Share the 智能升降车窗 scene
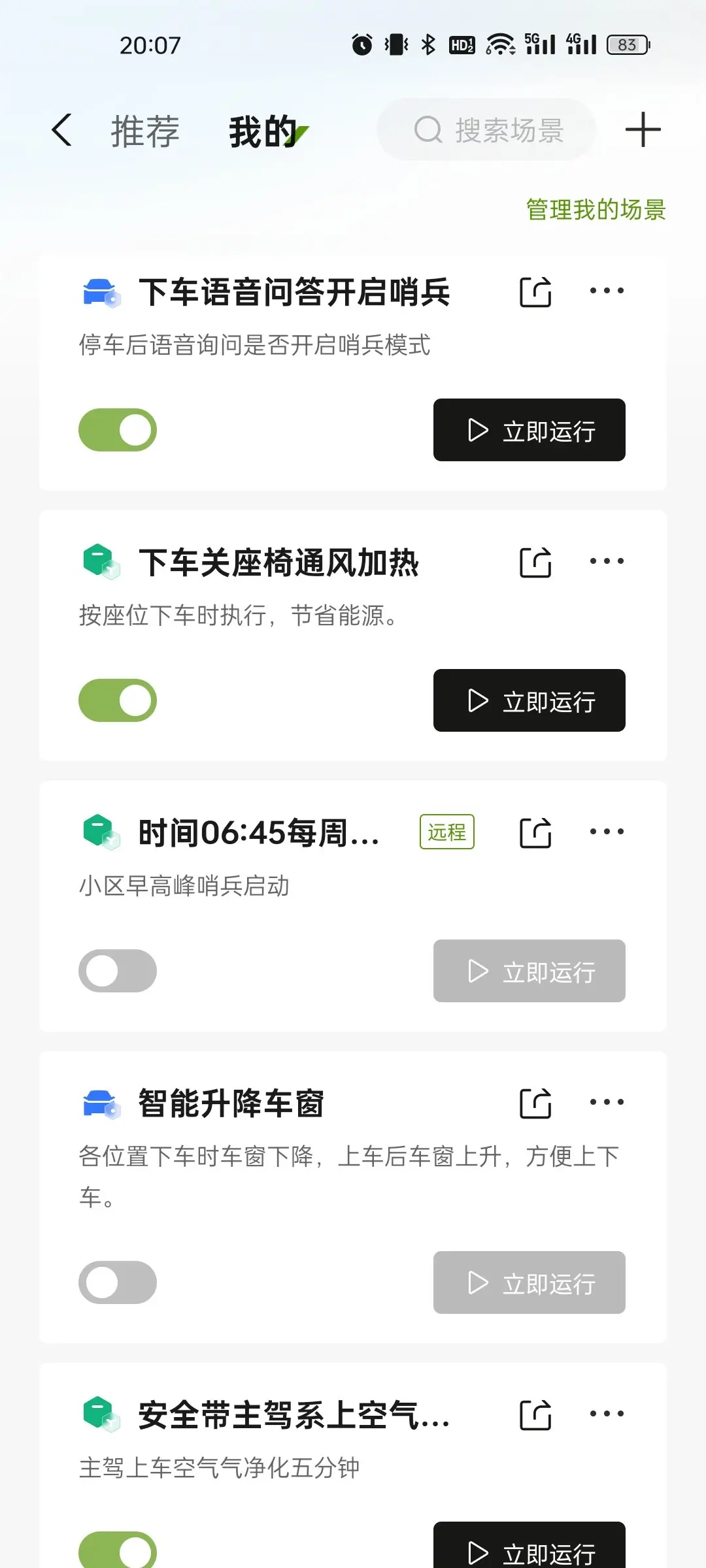The height and width of the screenshot is (1568, 706). (x=535, y=1103)
